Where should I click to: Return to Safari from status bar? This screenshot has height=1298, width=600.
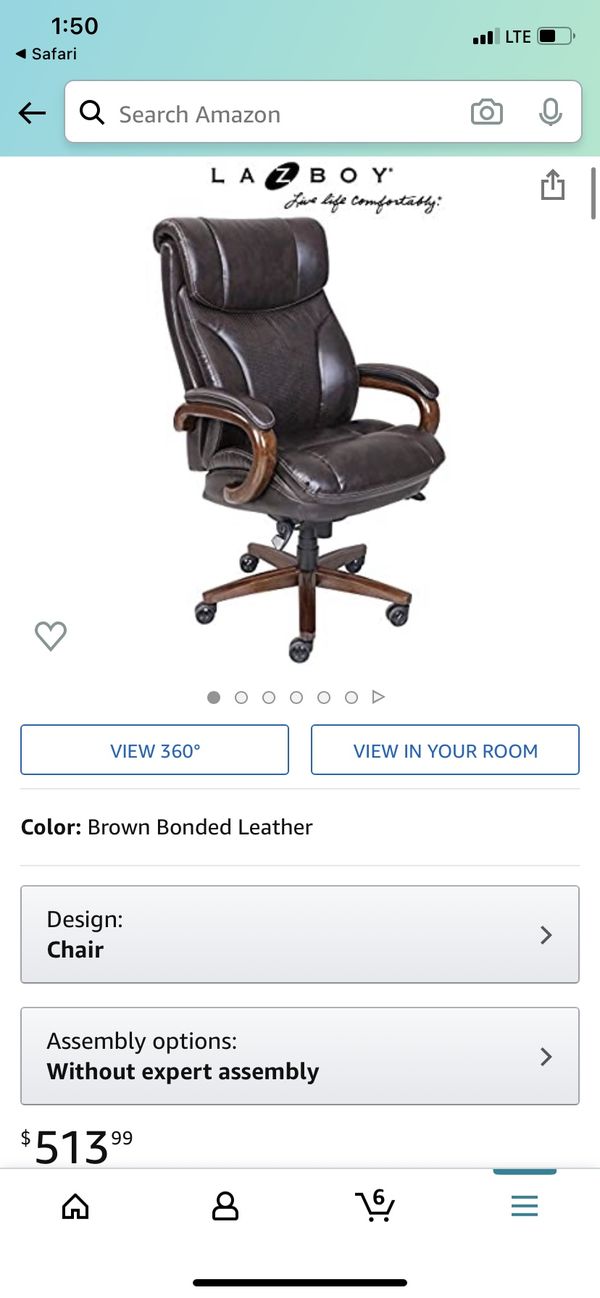tap(46, 54)
